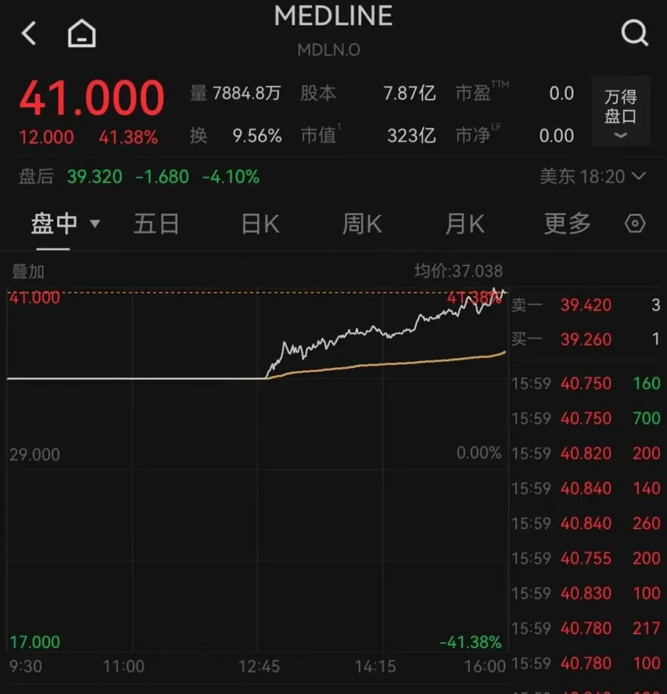
Task: Select the 月K chart tab
Action: 464,223
